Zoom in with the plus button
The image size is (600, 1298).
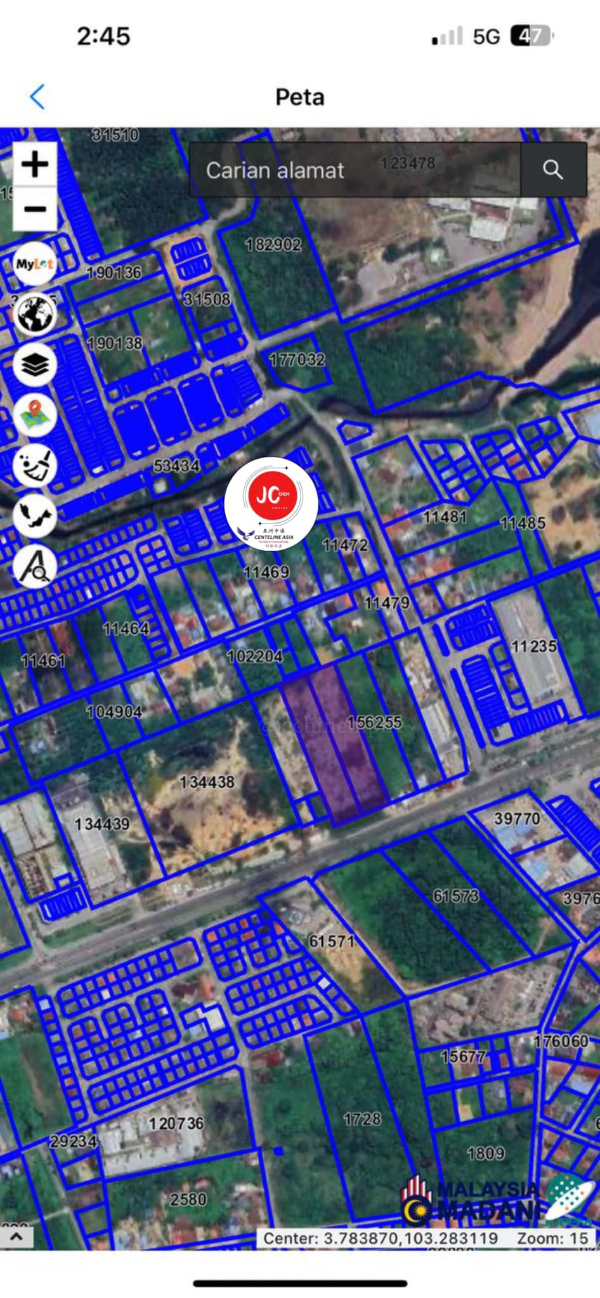click(x=35, y=164)
